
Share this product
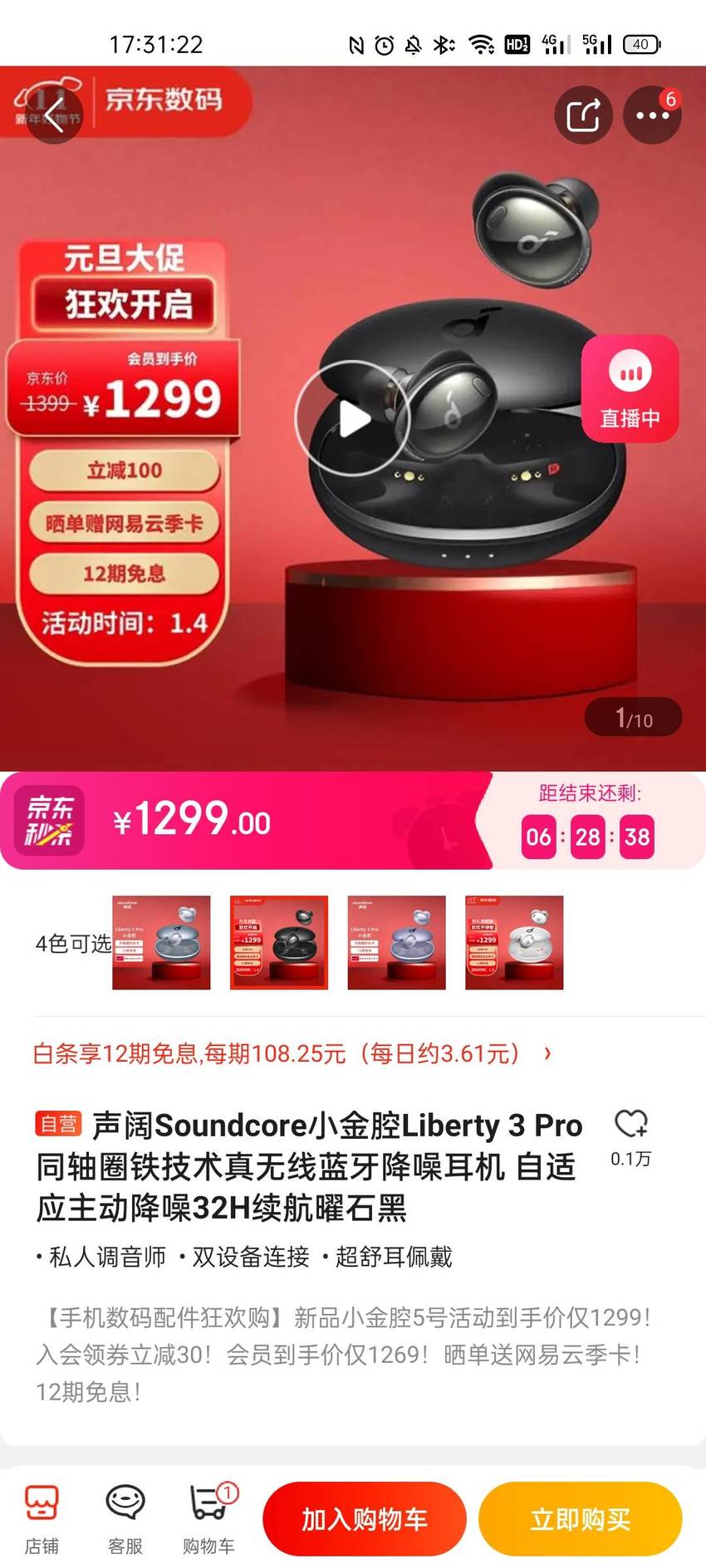coord(583,115)
